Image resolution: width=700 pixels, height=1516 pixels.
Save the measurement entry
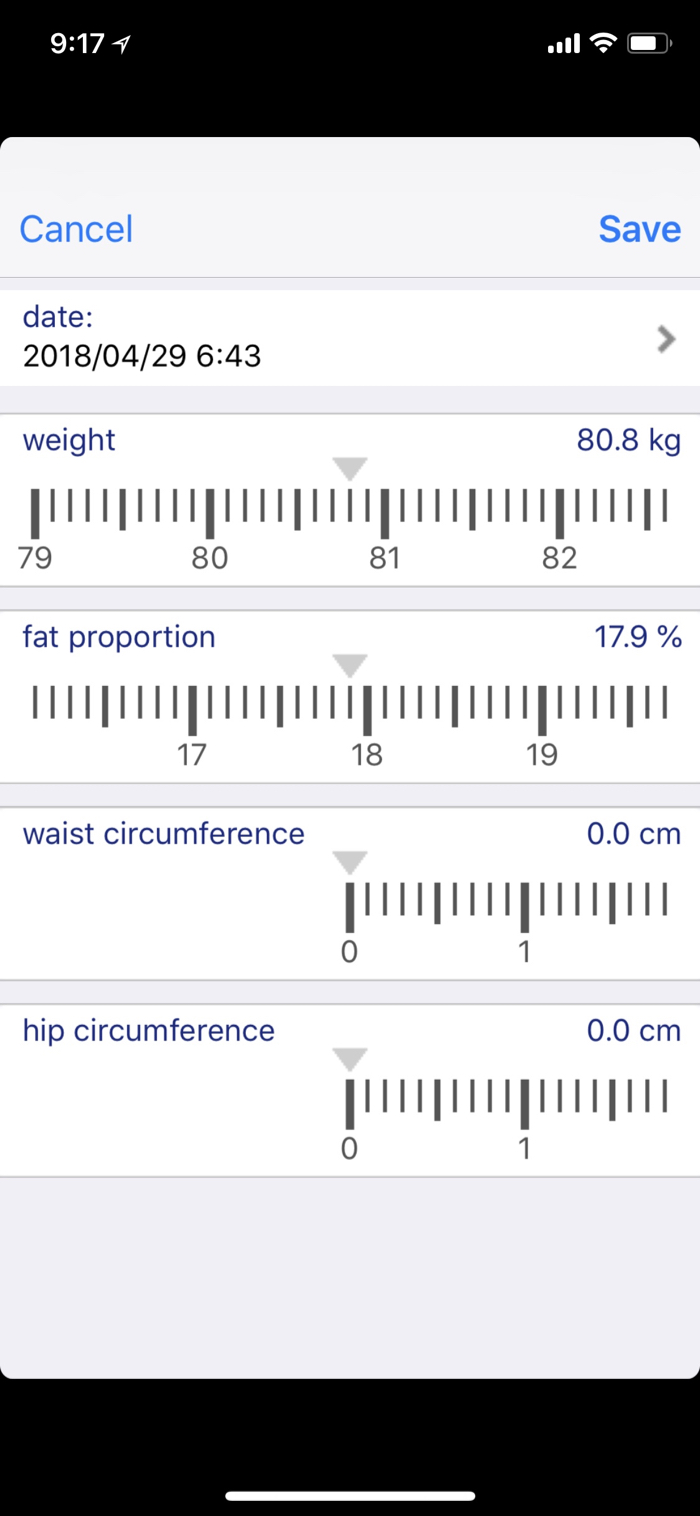pyautogui.click(x=639, y=229)
